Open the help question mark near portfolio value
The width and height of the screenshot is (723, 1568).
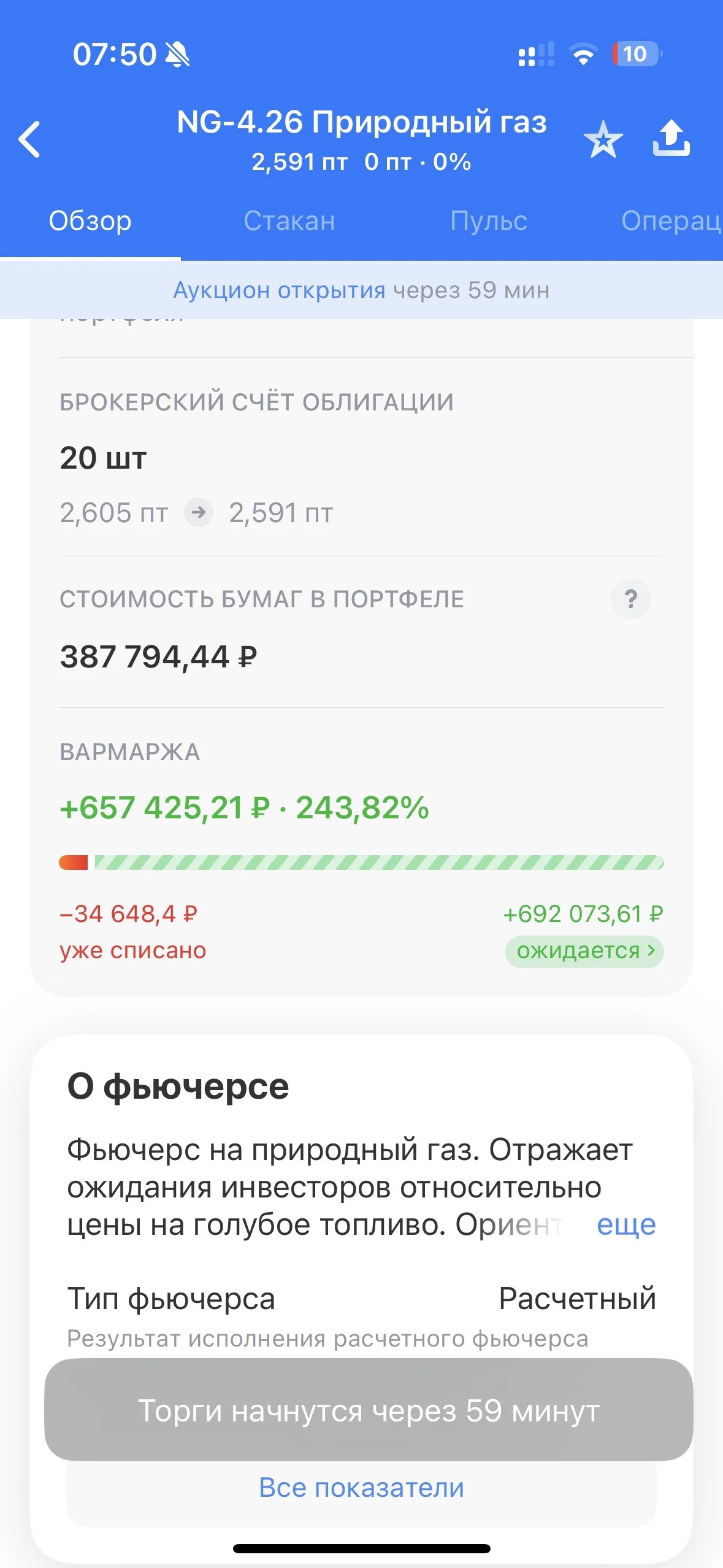pyautogui.click(x=630, y=599)
